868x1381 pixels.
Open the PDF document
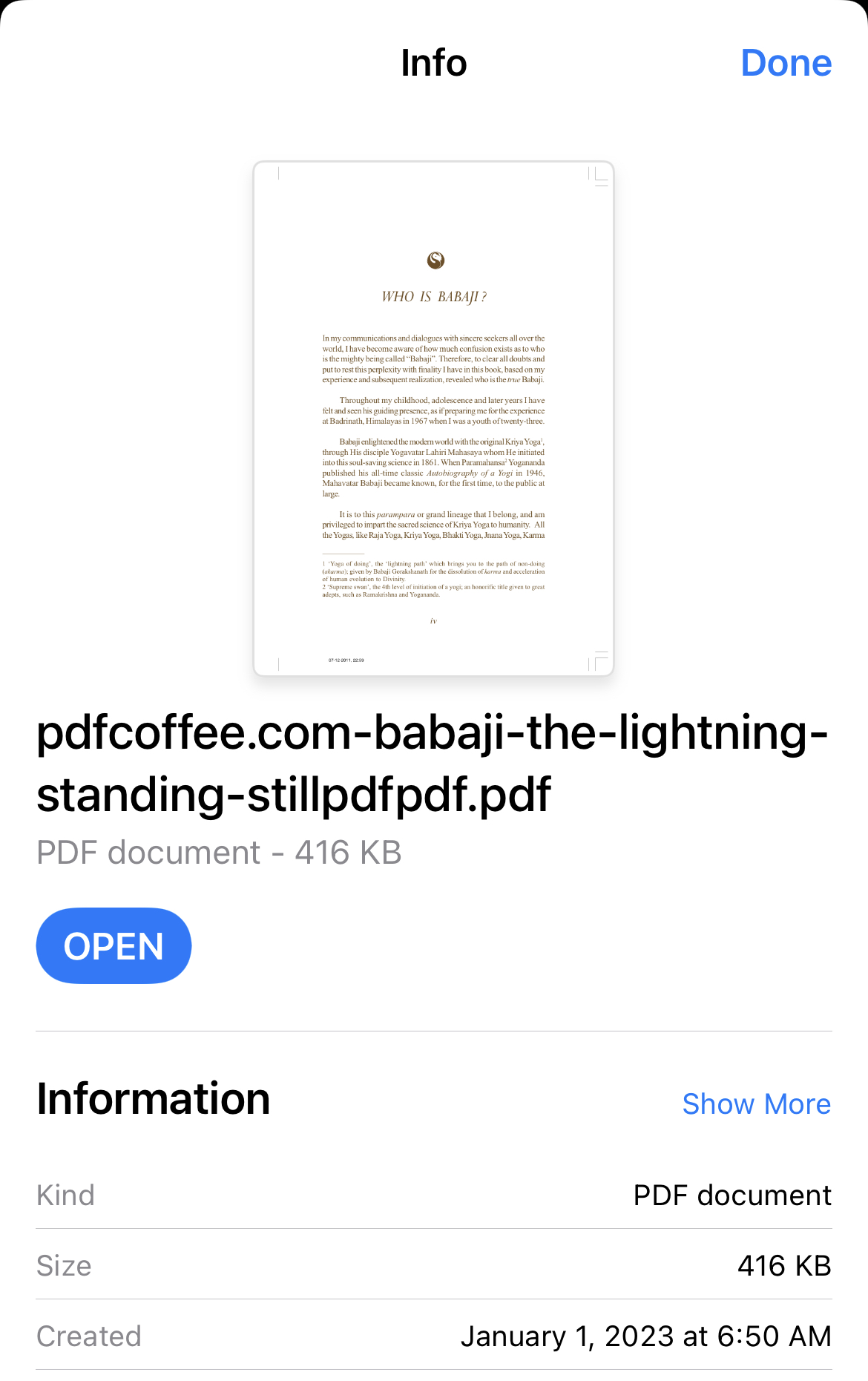point(114,946)
